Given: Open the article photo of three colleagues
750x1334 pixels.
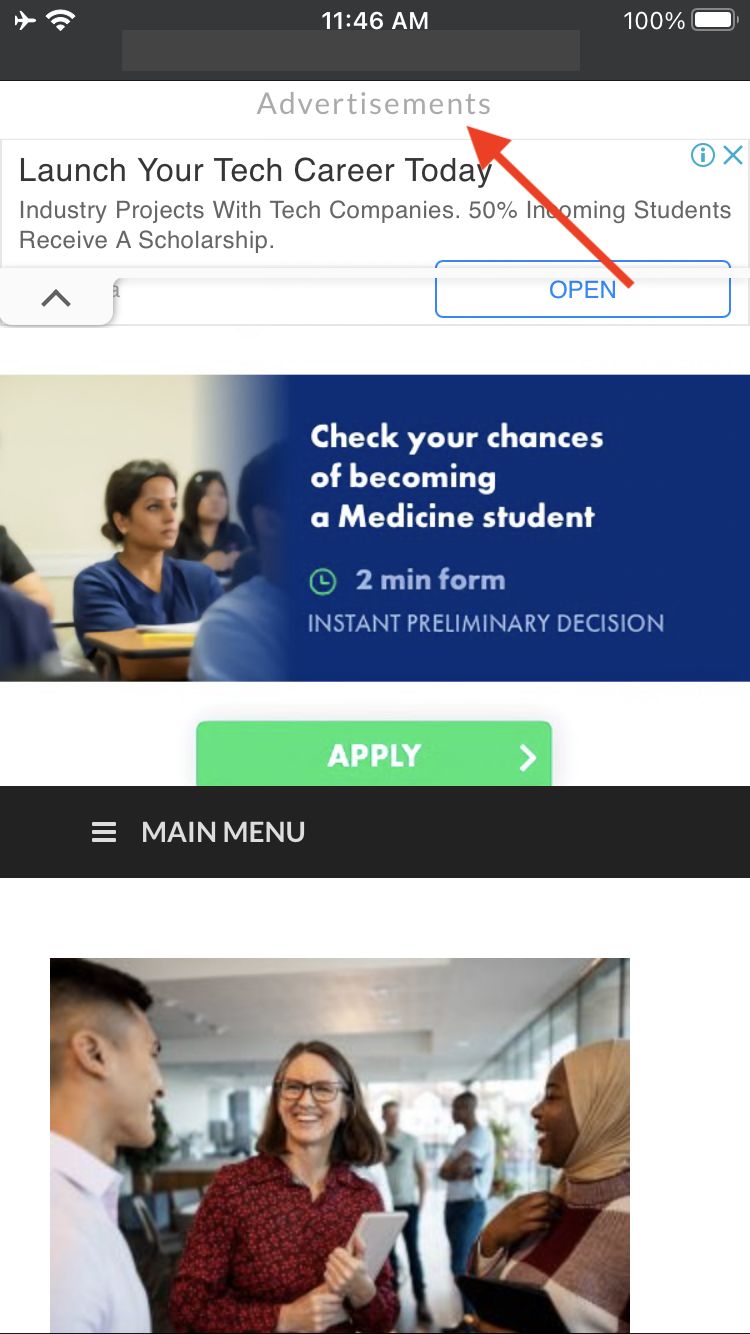Looking at the screenshot, I should click(x=340, y=1145).
